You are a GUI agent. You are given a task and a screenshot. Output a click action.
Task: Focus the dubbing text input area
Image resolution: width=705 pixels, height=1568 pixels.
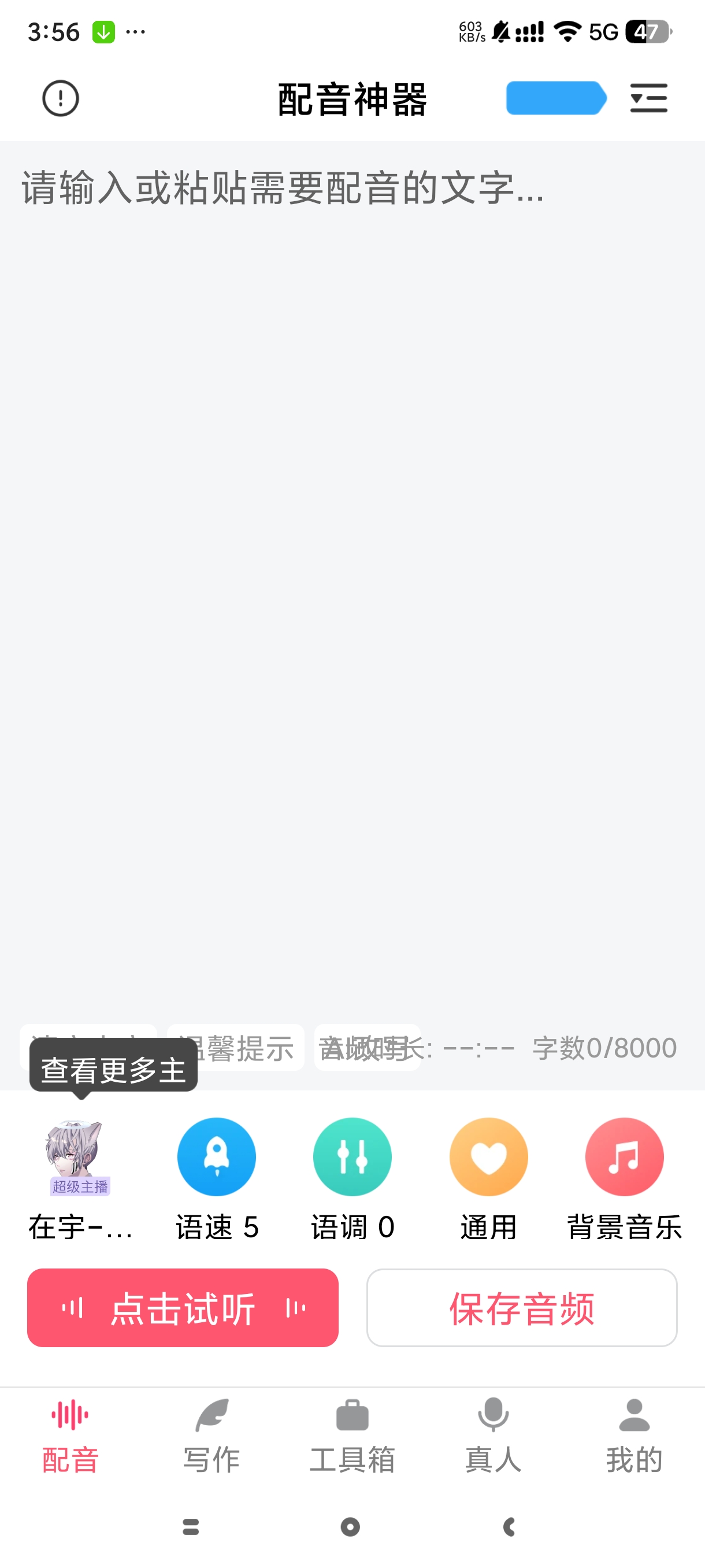pos(352,548)
